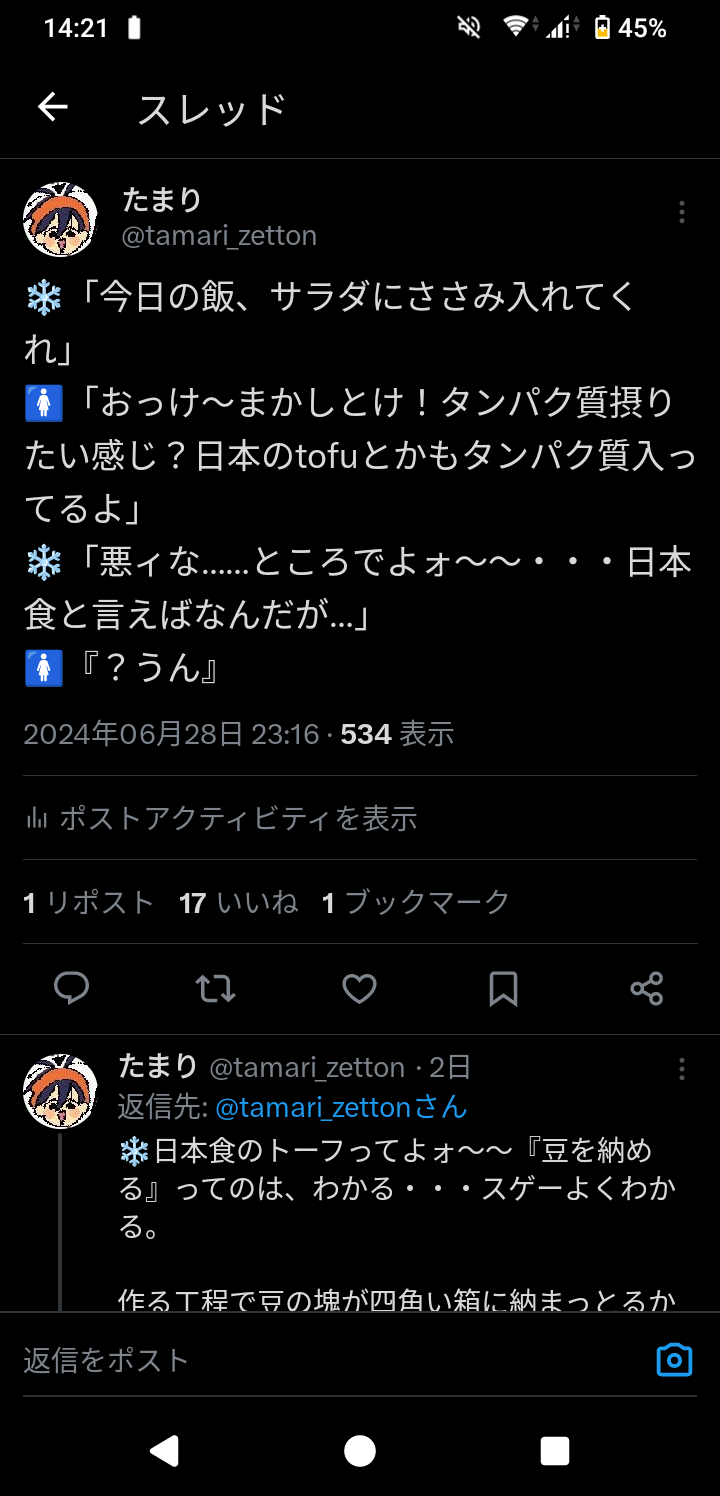Open the @tamari_zetton reply-to mention link
This screenshot has width=720, height=1496.
[x=341, y=1107]
